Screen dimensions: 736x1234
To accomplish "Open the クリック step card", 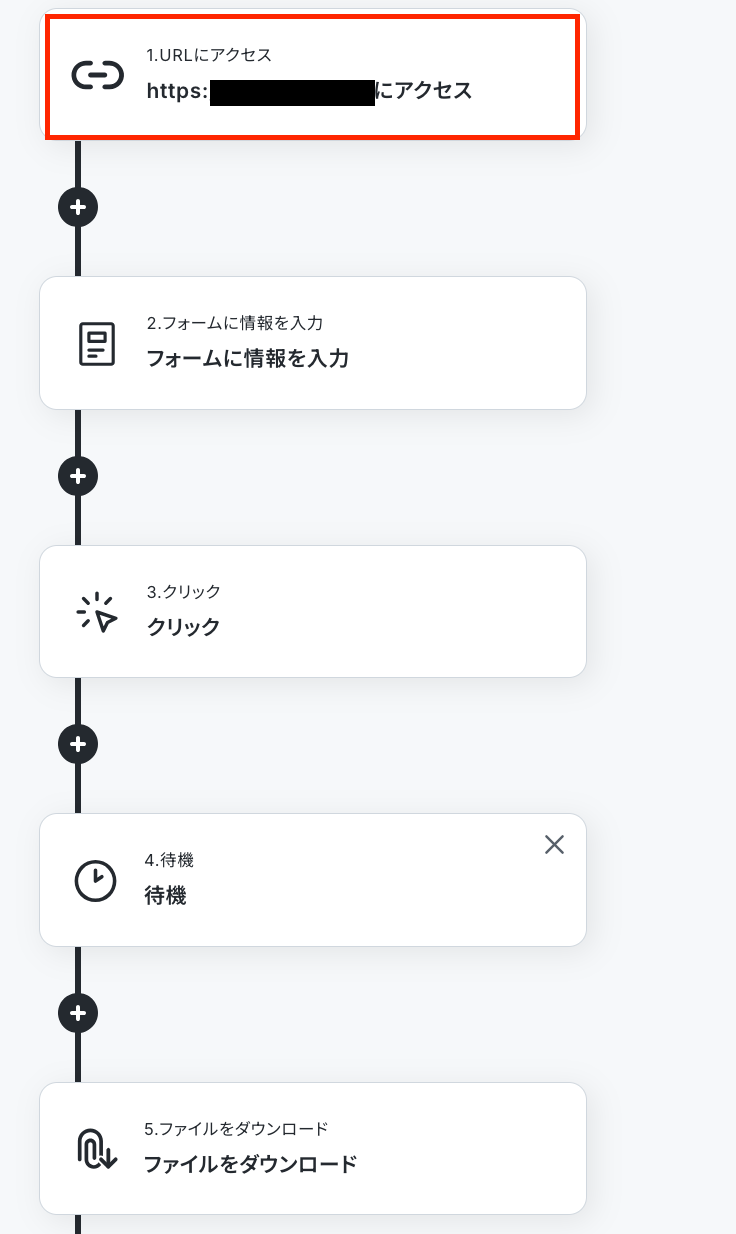I will (x=312, y=611).
